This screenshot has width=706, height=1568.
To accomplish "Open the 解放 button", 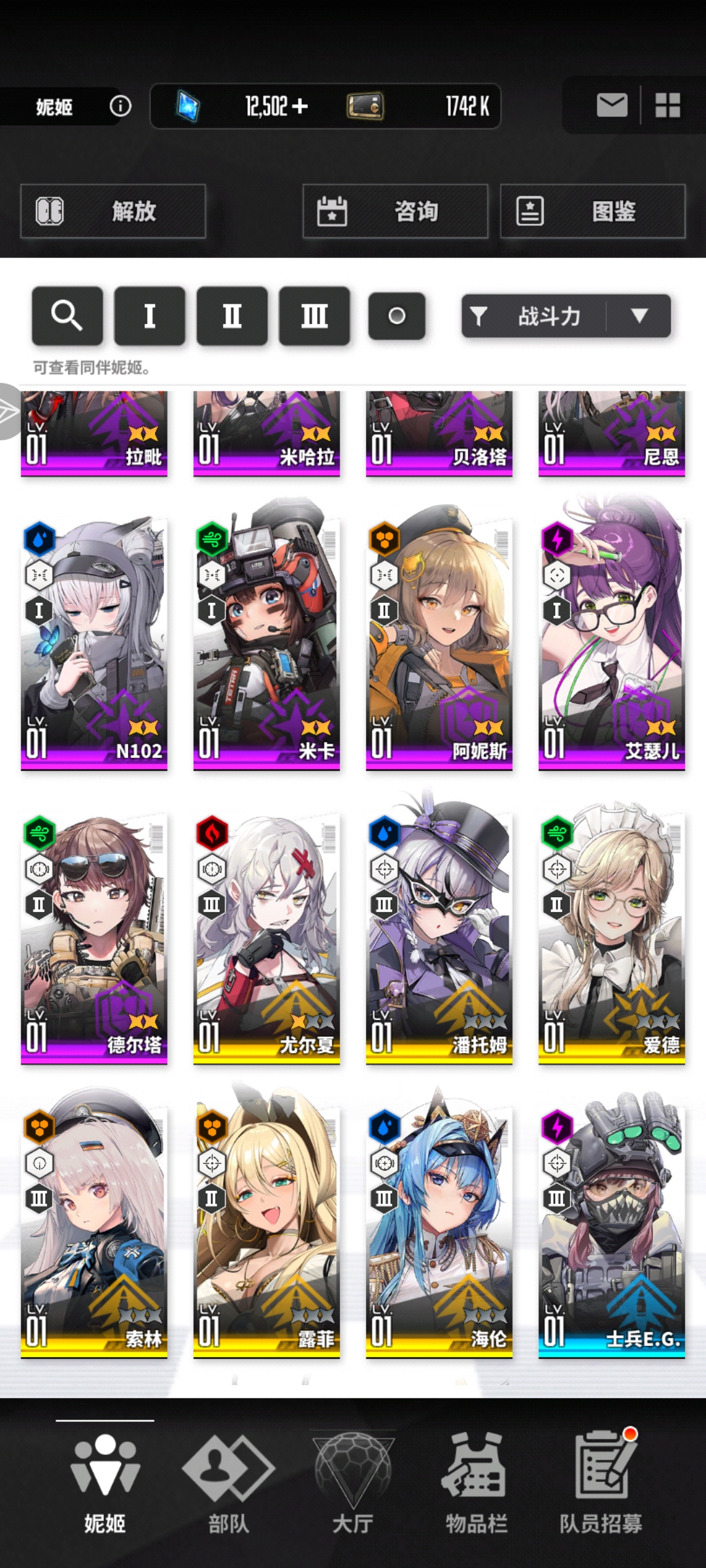I will (x=113, y=211).
